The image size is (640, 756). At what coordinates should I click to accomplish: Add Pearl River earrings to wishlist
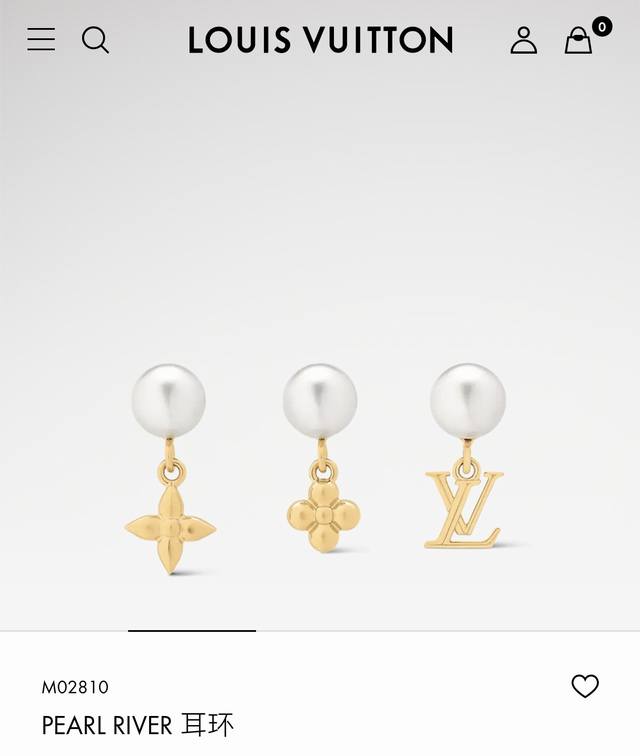pyautogui.click(x=585, y=686)
